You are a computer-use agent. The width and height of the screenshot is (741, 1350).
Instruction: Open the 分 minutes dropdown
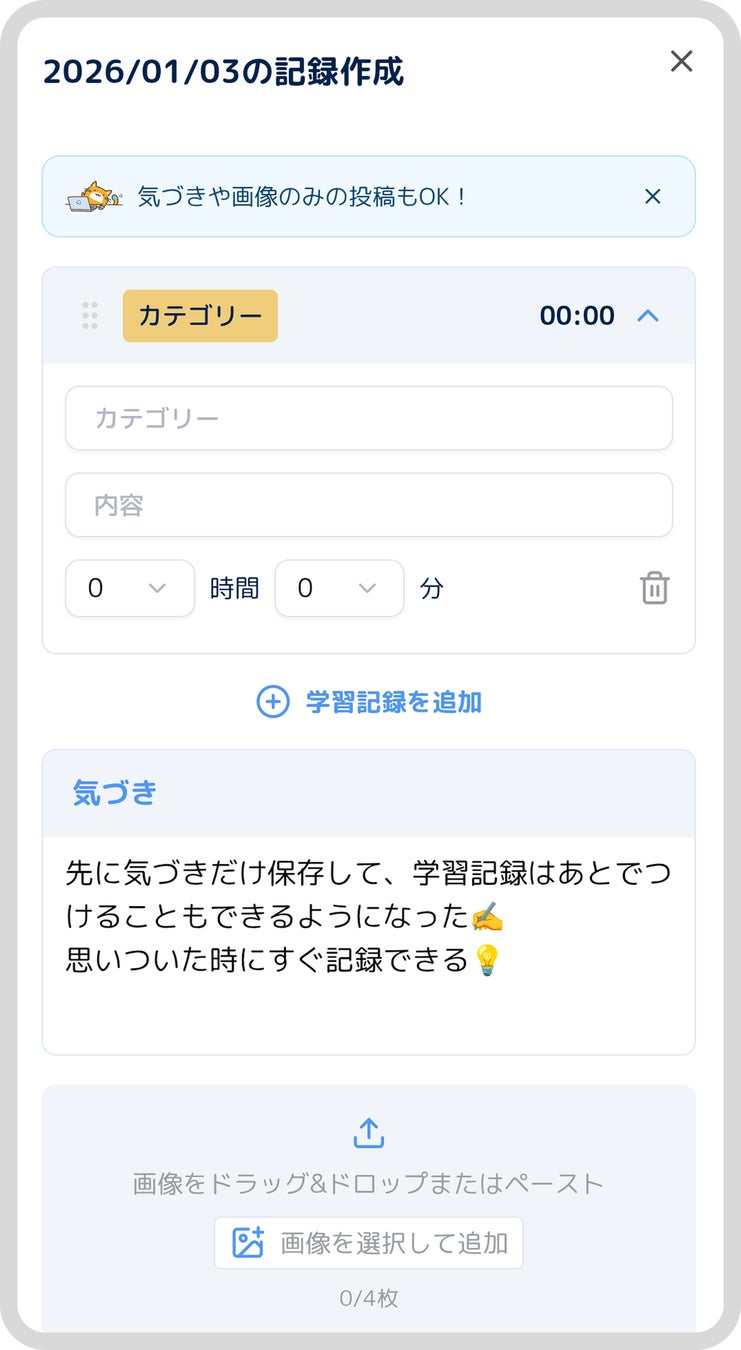click(339, 588)
